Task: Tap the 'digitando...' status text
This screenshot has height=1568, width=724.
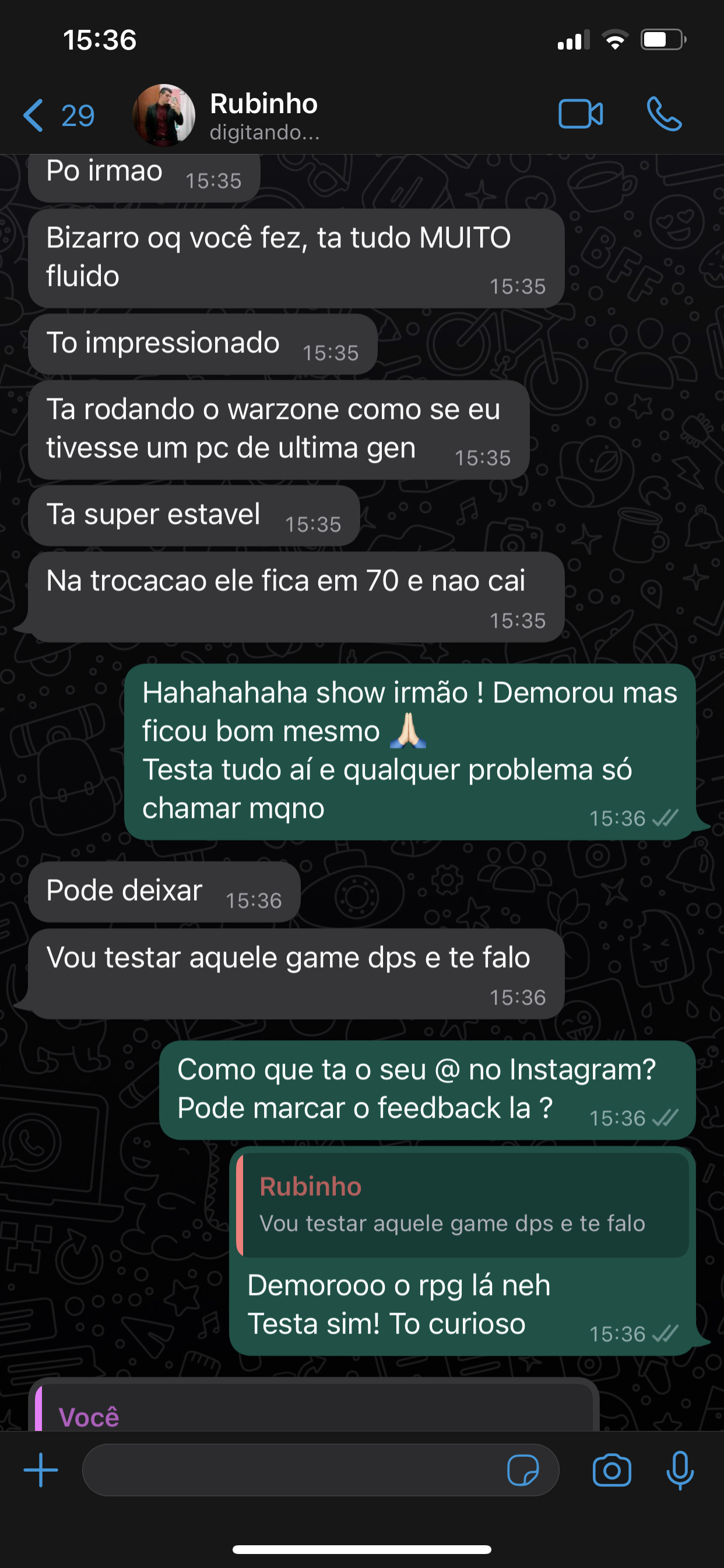Action: click(264, 134)
